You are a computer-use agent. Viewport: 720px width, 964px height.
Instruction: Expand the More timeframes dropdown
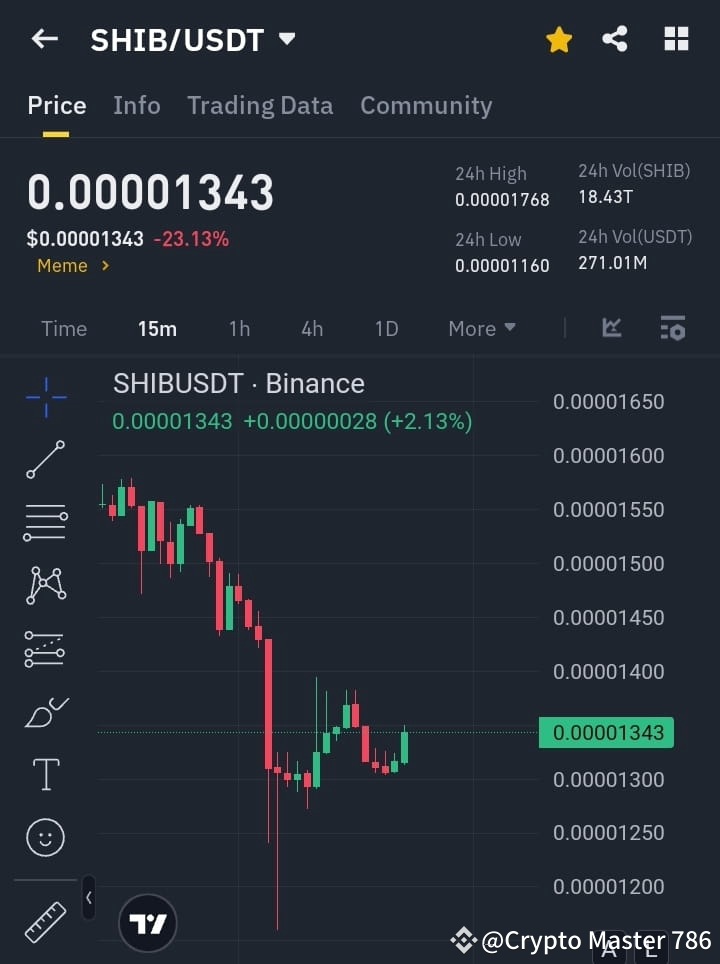point(481,328)
